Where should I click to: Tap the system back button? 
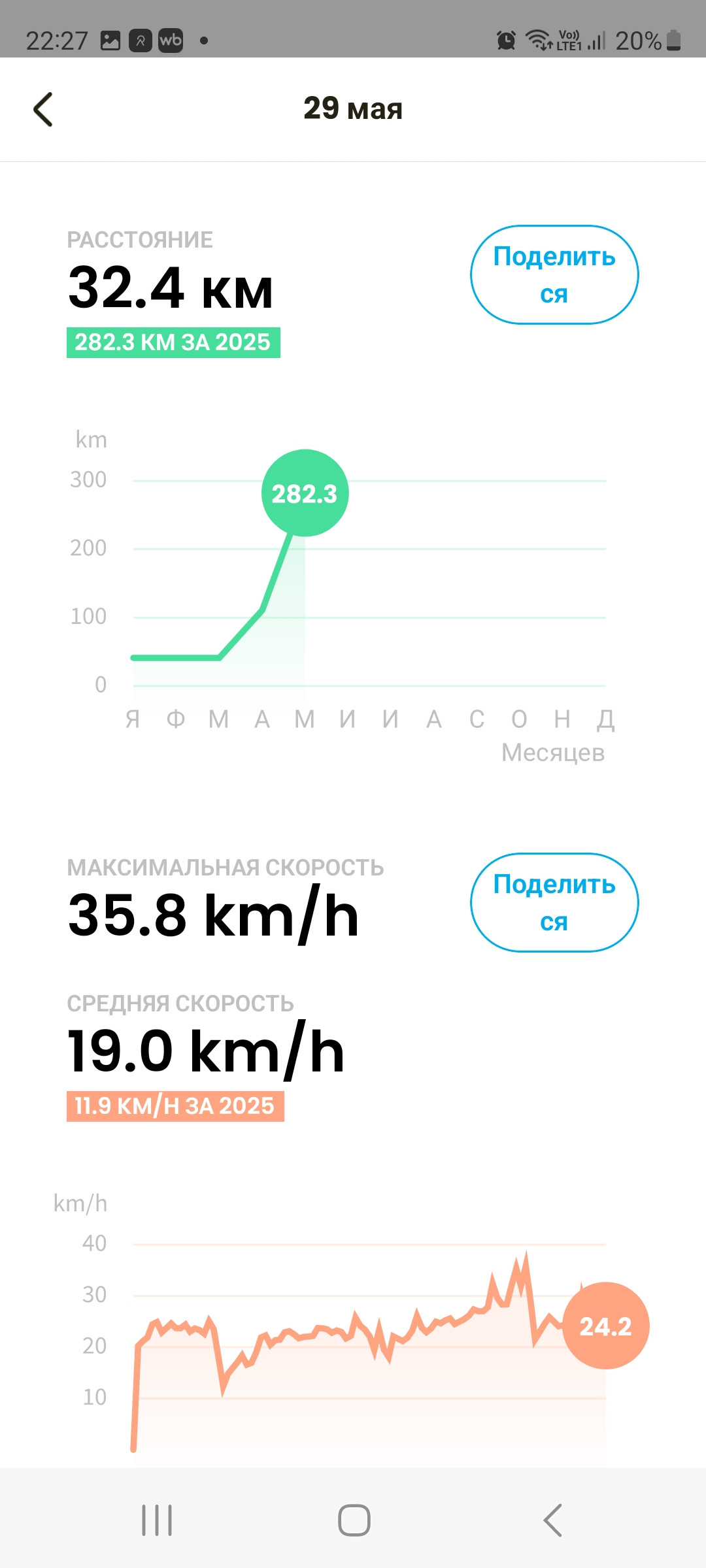(552, 1520)
